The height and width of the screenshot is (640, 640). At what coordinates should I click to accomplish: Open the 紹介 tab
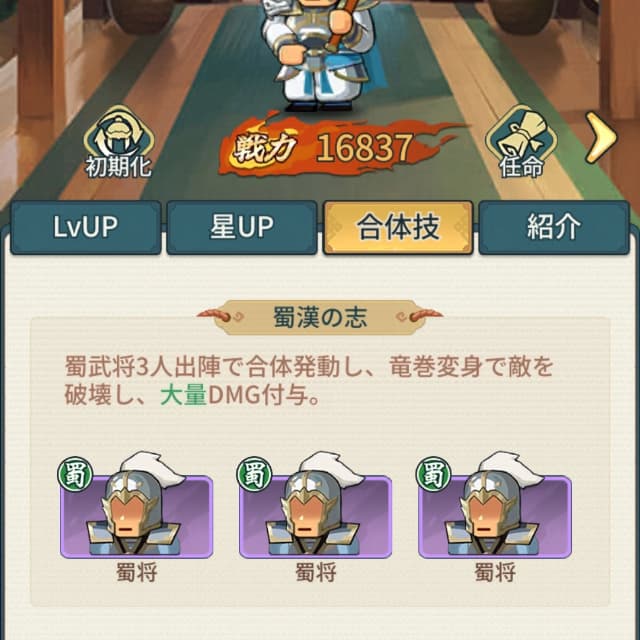(553, 227)
